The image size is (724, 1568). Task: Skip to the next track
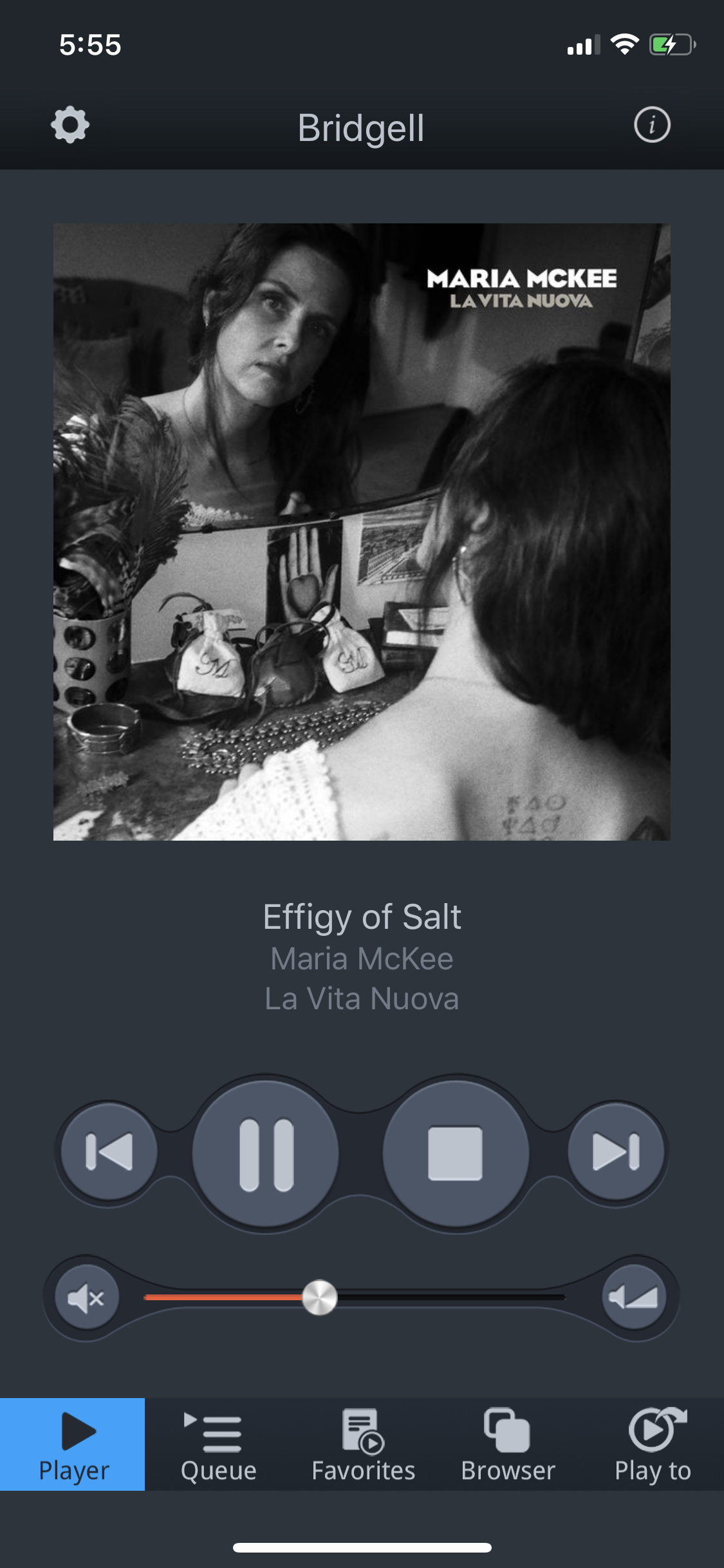pos(616,1151)
